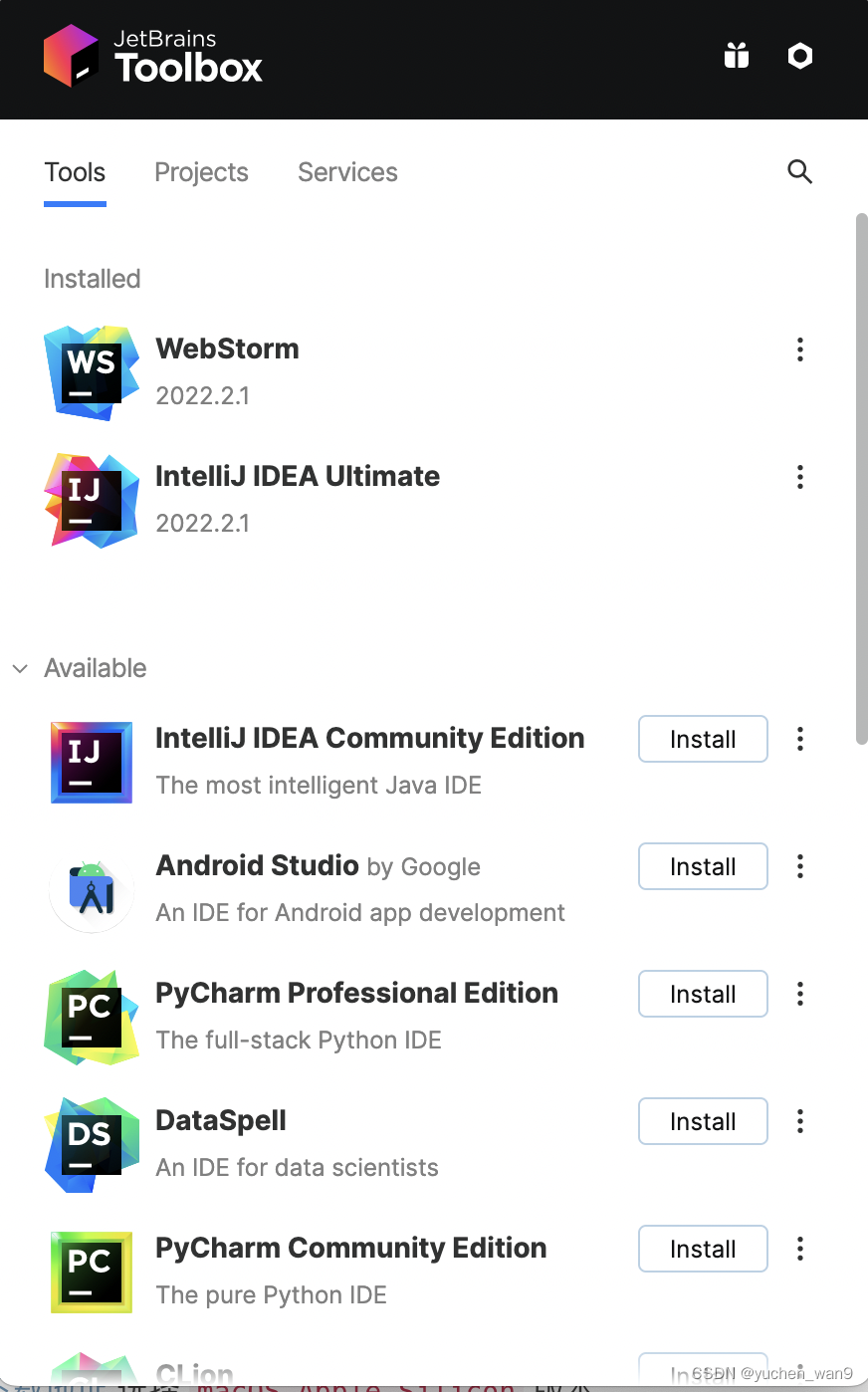Image resolution: width=868 pixels, height=1392 pixels.
Task: Install PyCharm Professional Edition
Action: 703,994
